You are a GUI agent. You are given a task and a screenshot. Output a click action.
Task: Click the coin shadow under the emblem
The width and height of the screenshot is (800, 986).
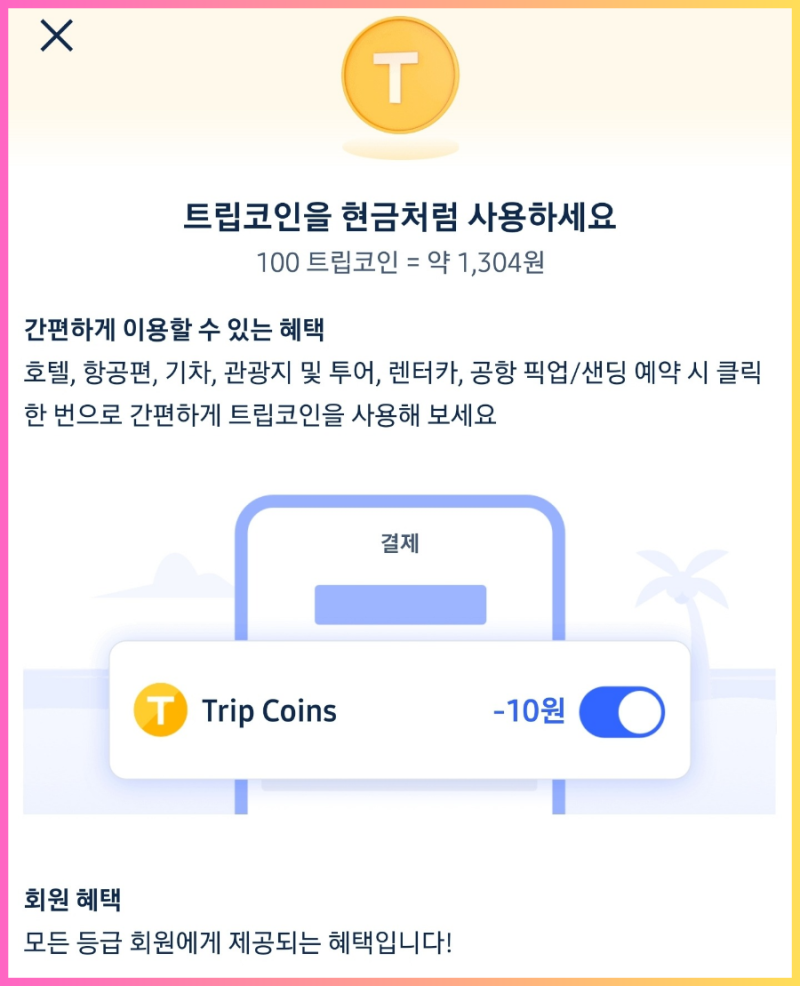399,148
